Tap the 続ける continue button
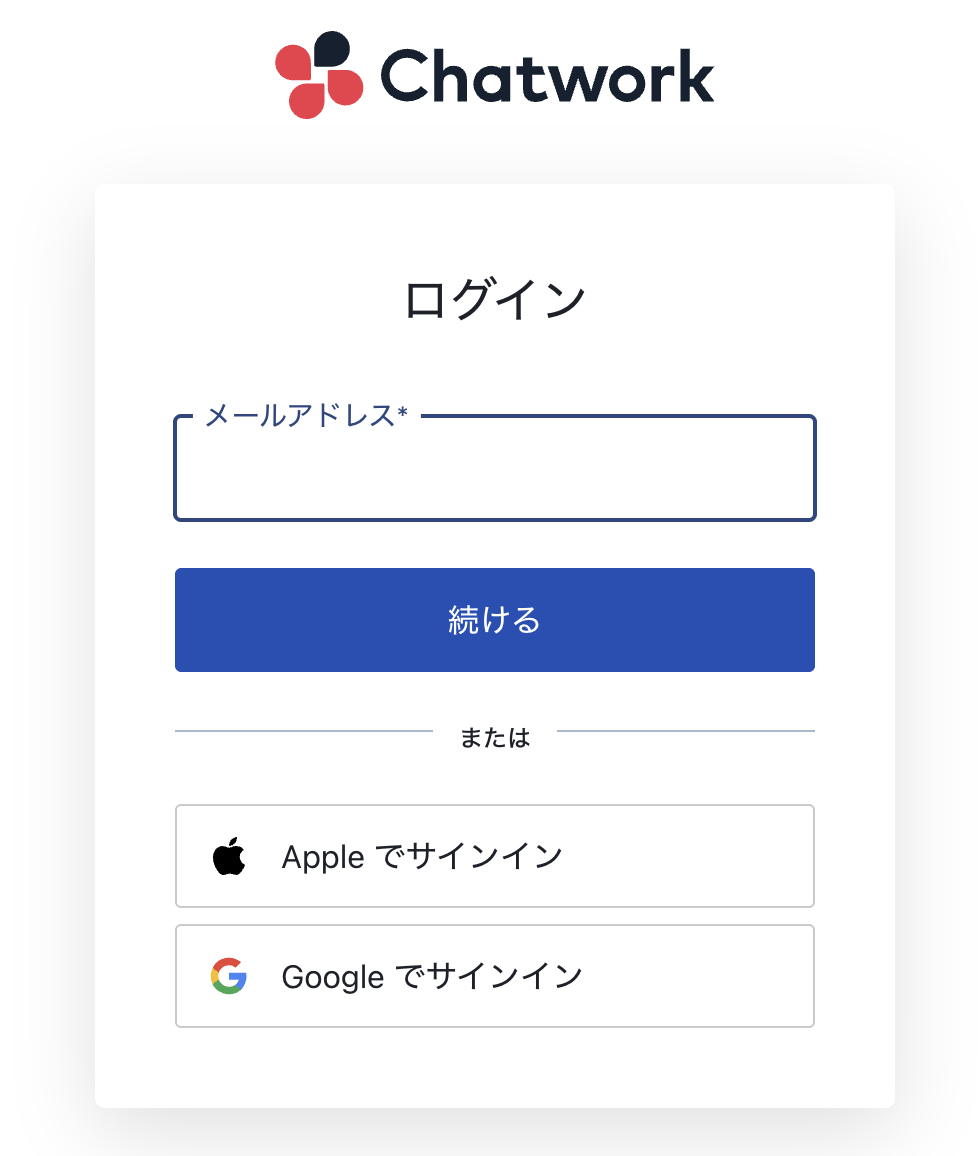 pos(494,620)
